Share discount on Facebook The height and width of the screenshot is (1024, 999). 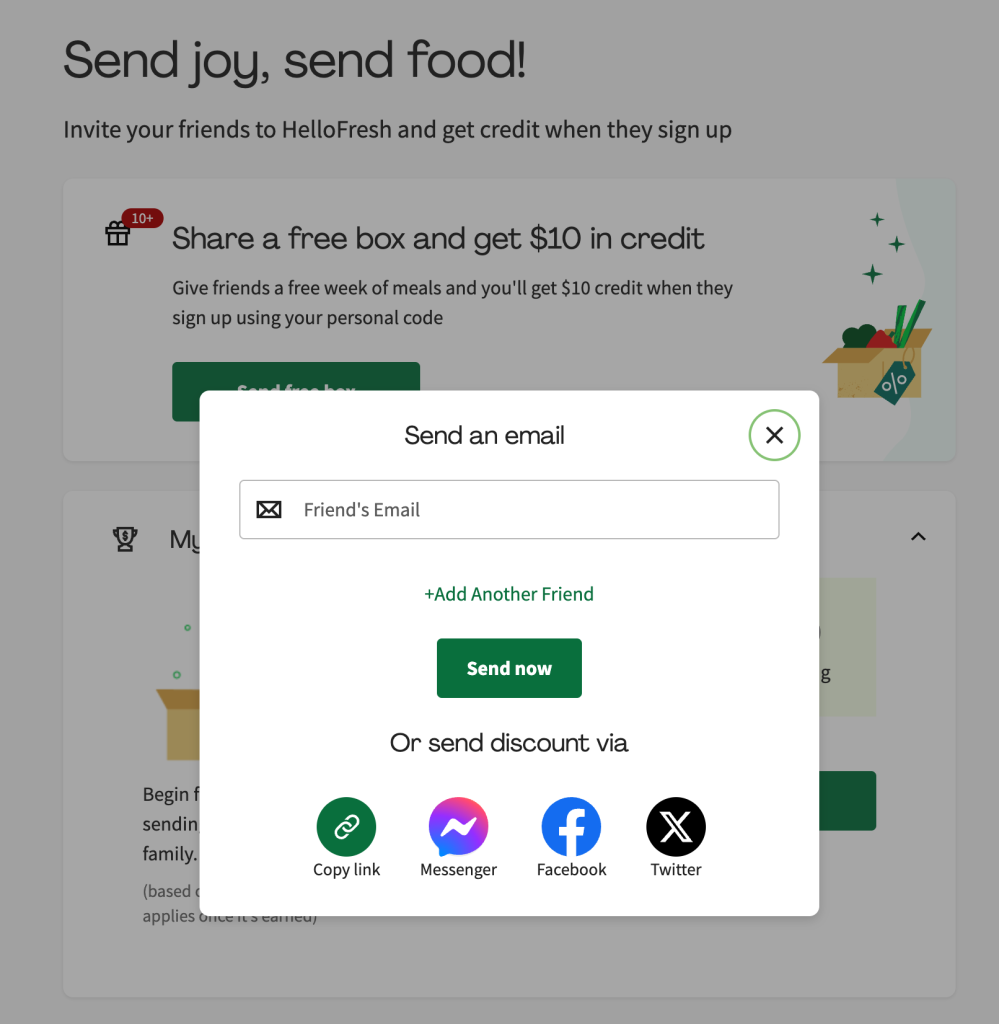(571, 828)
